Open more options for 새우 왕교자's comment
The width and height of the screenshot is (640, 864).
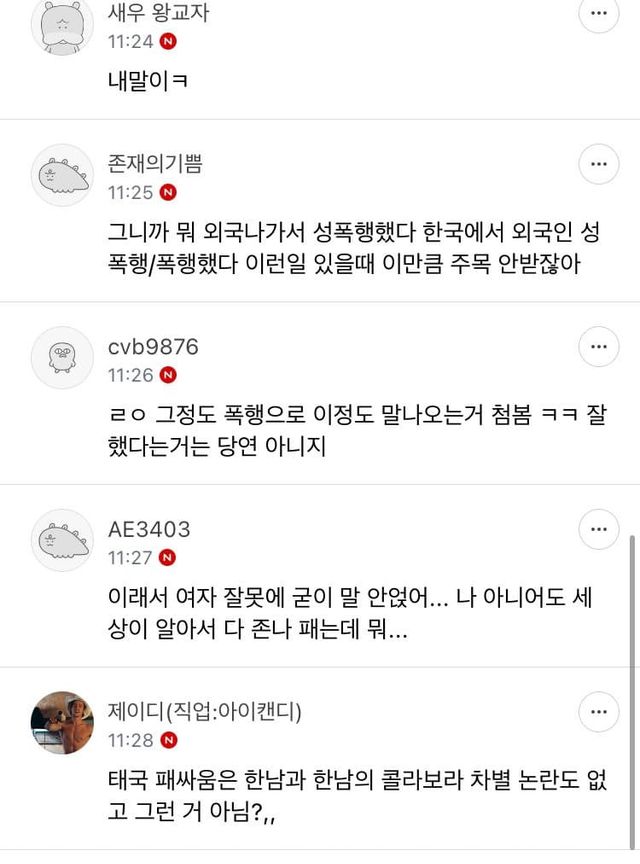[x=599, y=14]
